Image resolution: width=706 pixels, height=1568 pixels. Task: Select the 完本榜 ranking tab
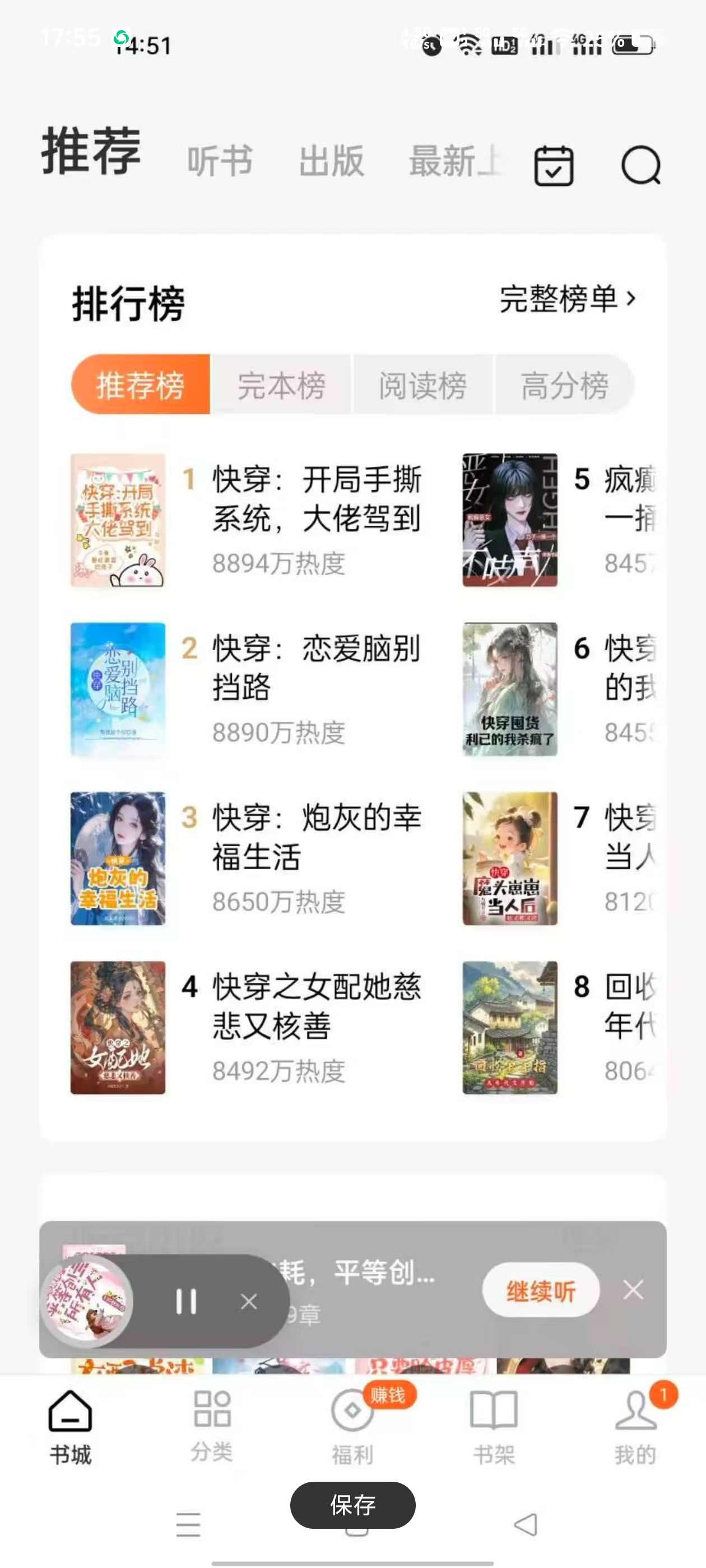pyautogui.click(x=281, y=385)
